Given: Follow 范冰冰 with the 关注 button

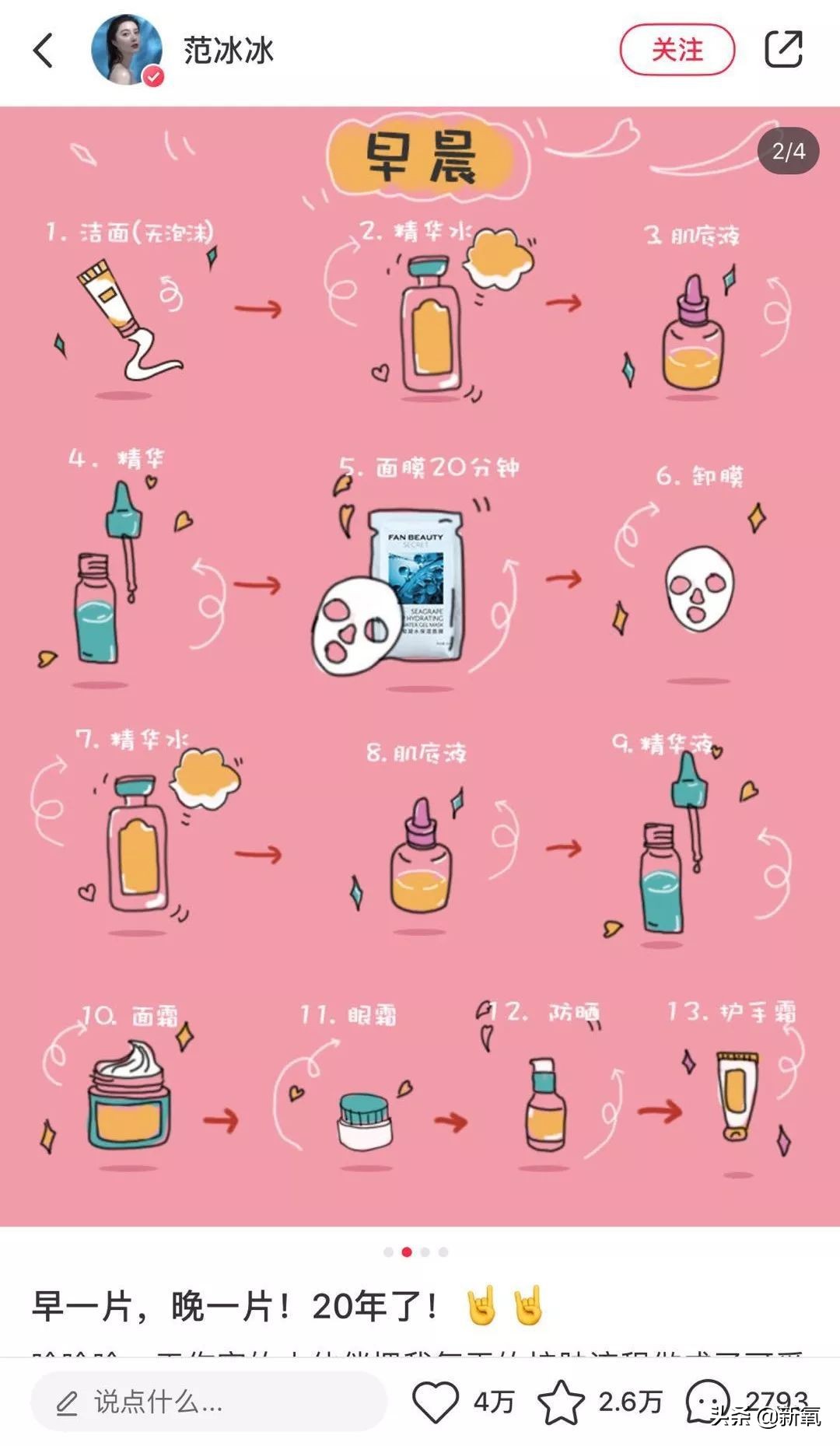Looking at the screenshot, I should tap(677, 50).
